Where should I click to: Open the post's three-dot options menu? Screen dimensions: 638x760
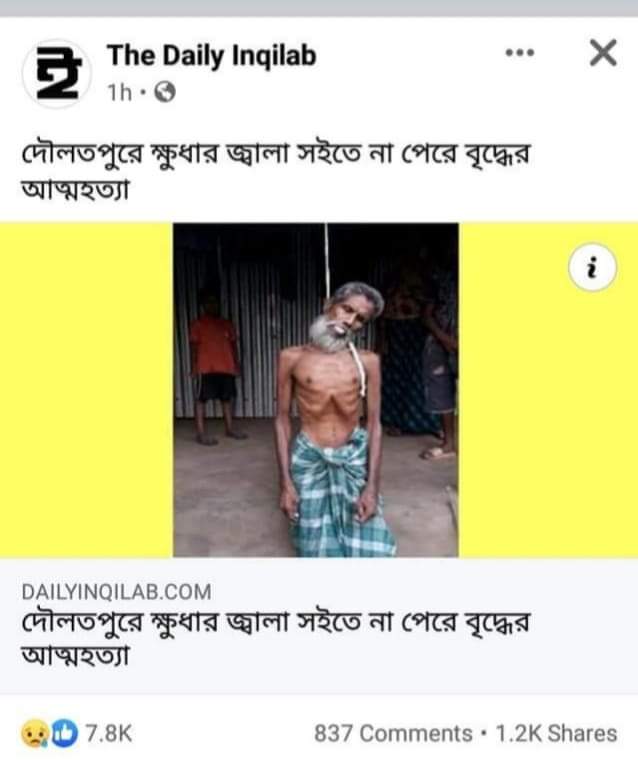520,54
